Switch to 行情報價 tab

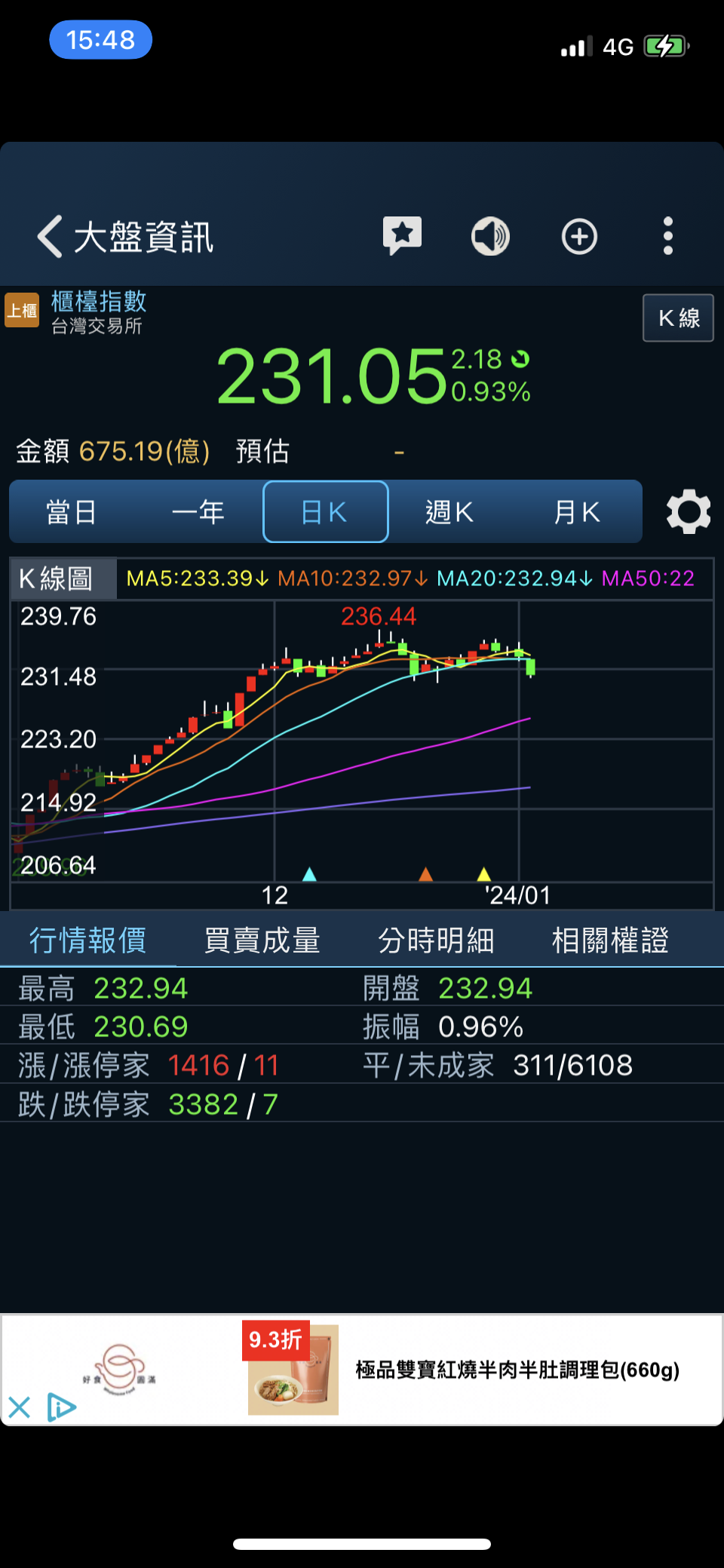point(88,940)
